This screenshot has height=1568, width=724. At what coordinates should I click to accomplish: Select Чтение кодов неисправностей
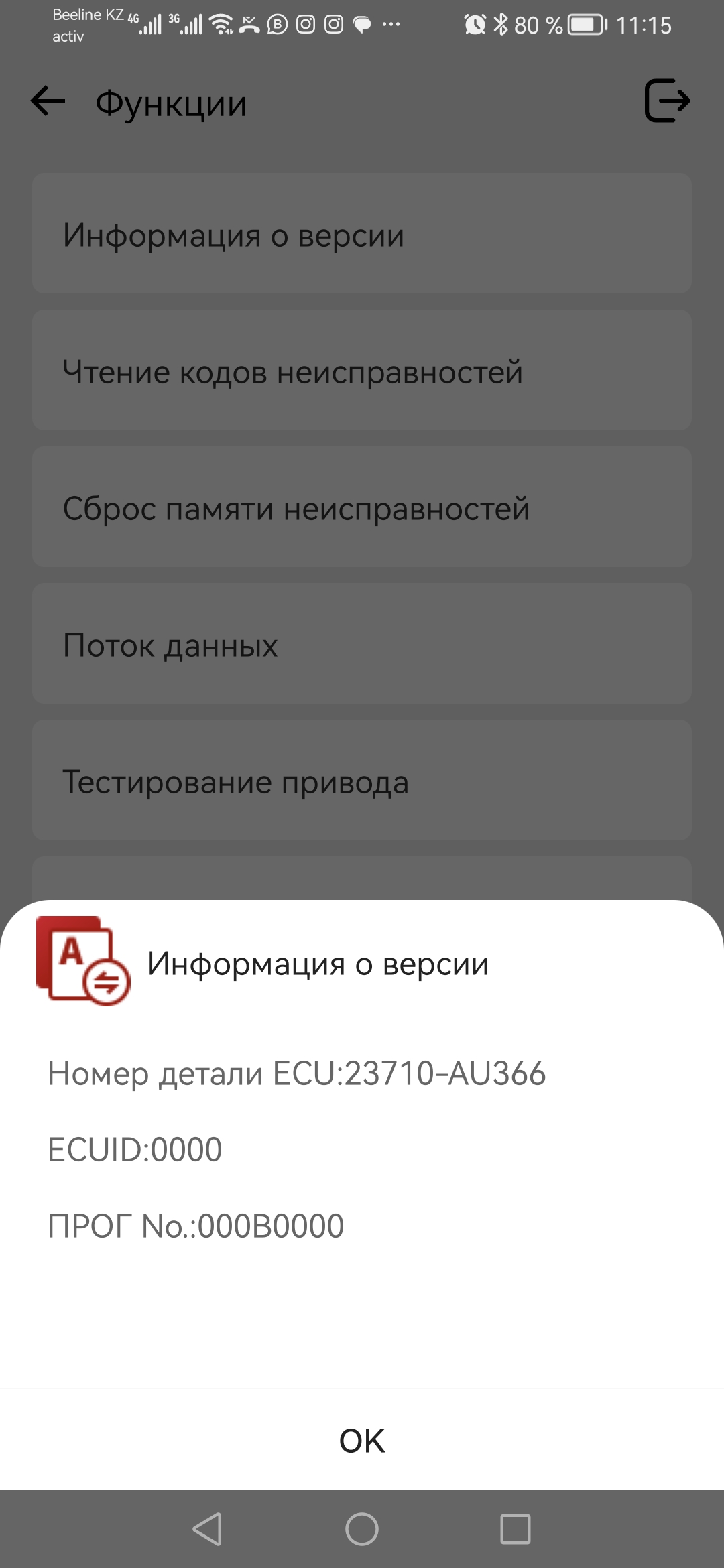click(x=362, y=370)
